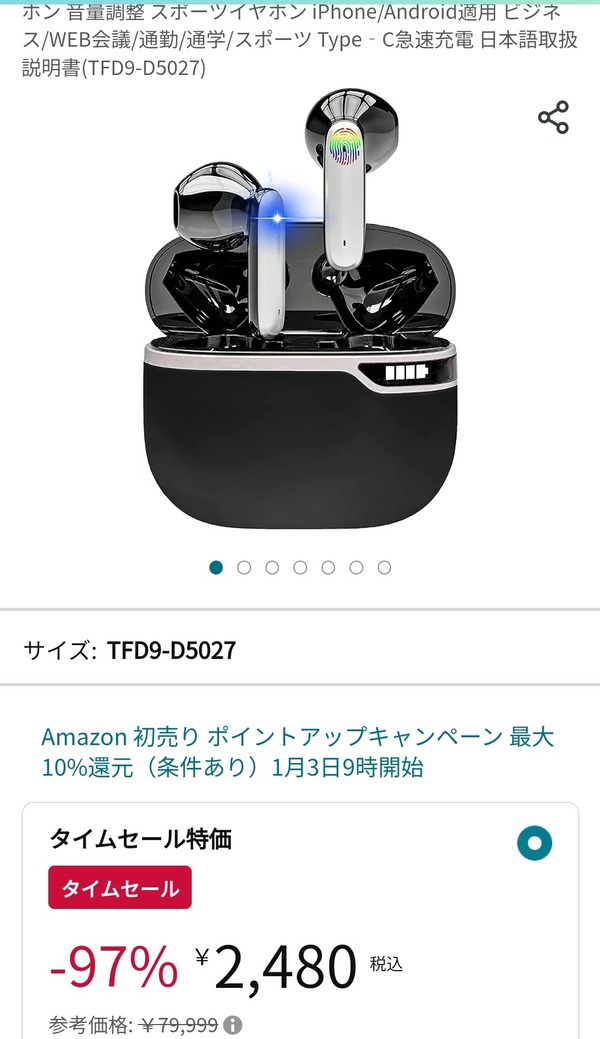Open the Amazon 初売り ポイントアップキャンペーン link
The height and width of the screenshot is (1039, 600).
click(298, 751)
